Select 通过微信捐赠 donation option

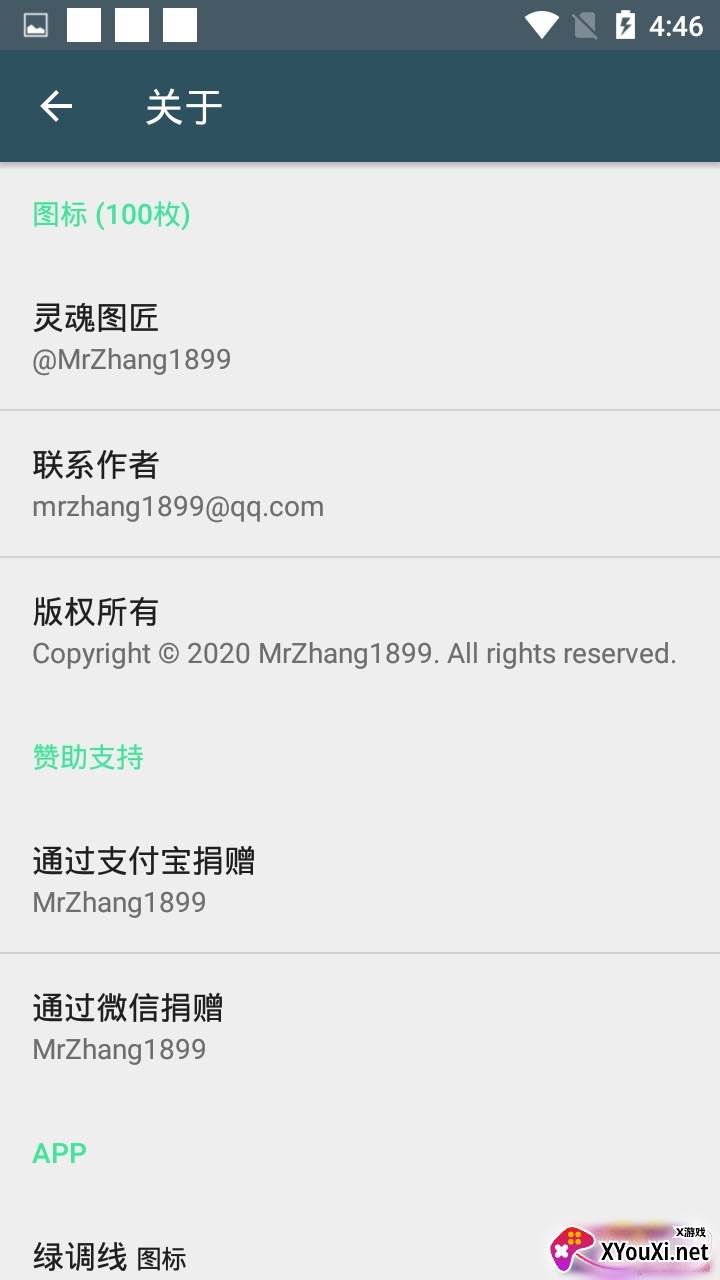[x=360, y=1027]
